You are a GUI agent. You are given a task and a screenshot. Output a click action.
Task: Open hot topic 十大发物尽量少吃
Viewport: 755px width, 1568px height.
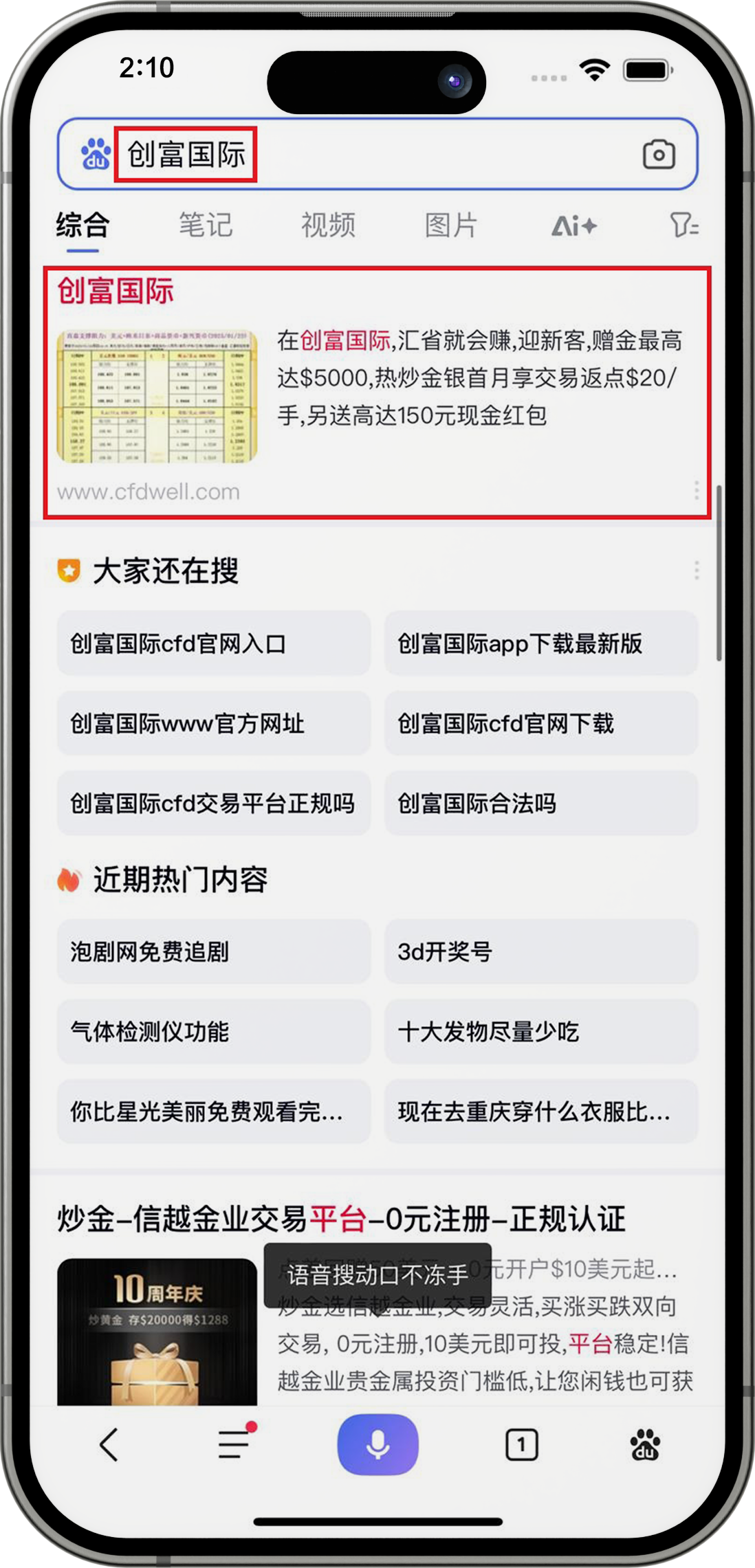[540, 1032]
